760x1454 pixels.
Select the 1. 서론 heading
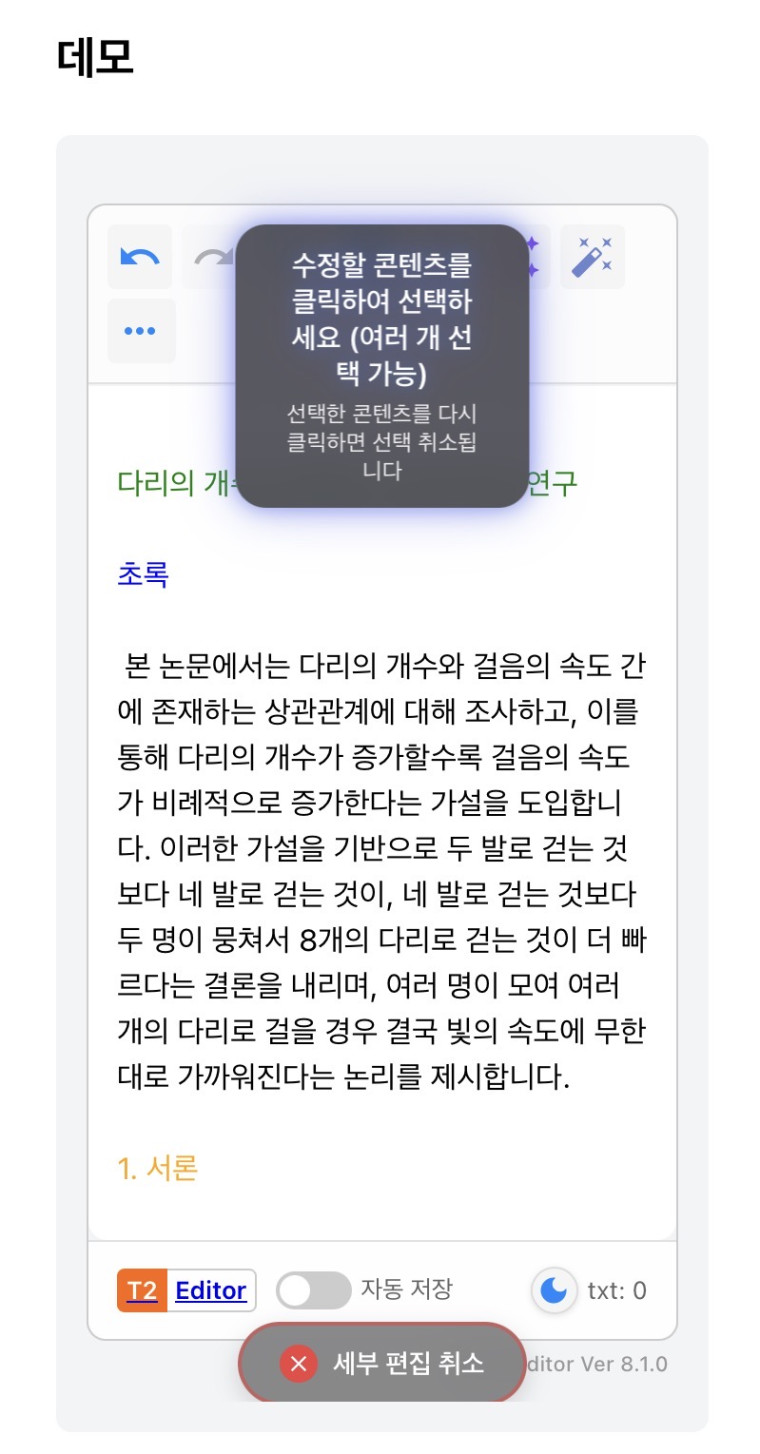(x=158, y=1168)
